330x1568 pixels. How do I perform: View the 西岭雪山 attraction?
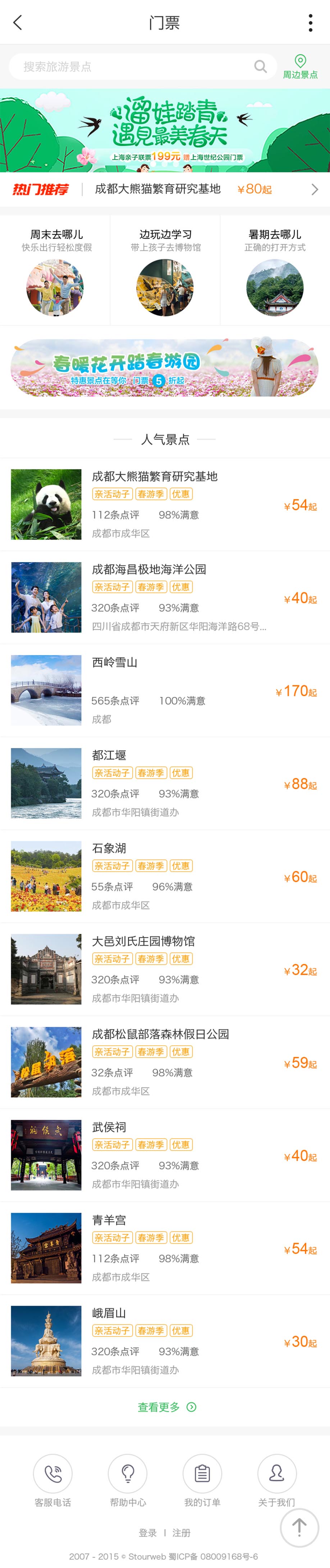[165, 690]
